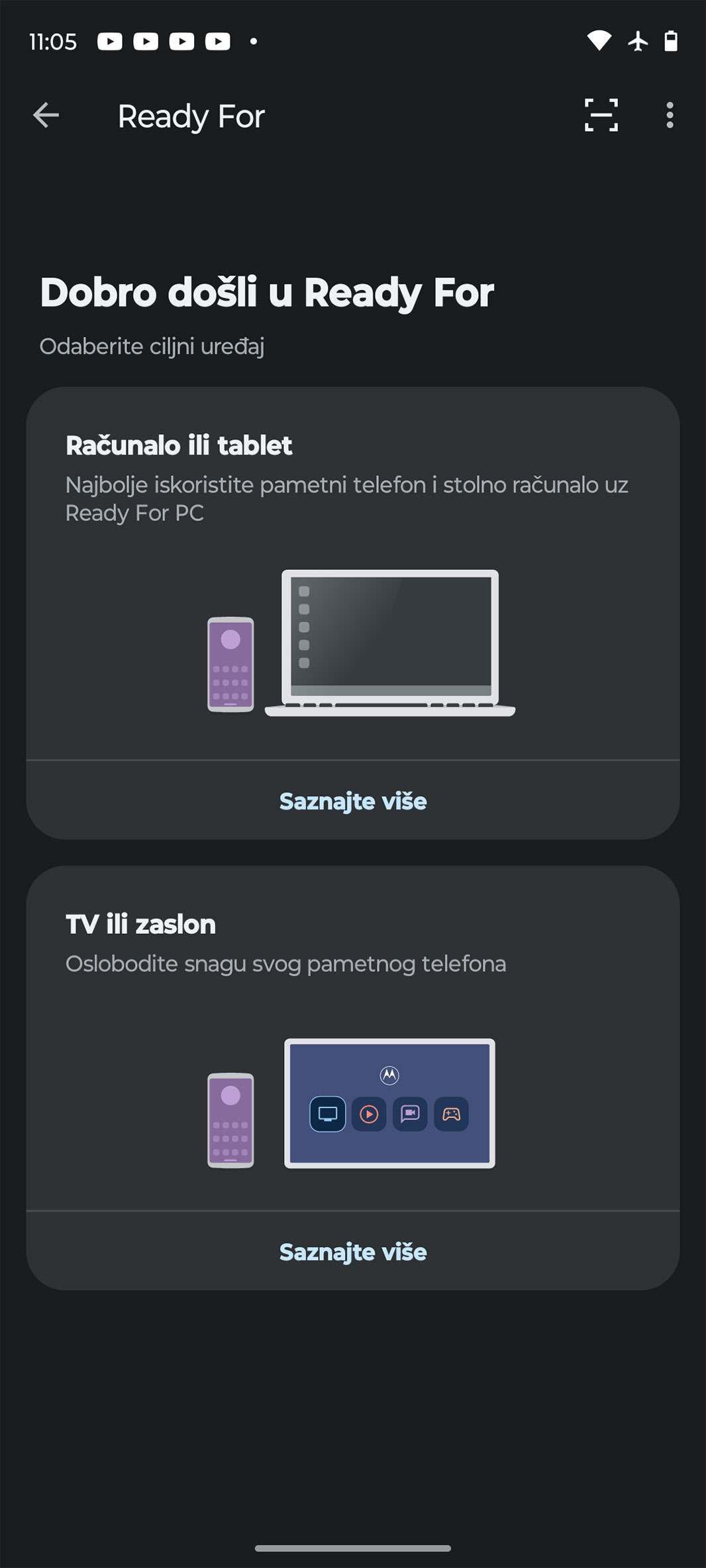Tap Saznajte više under Računalo ili tablet
The width and height of the screenshot is (706, 1568).
(x=352, y=801)
